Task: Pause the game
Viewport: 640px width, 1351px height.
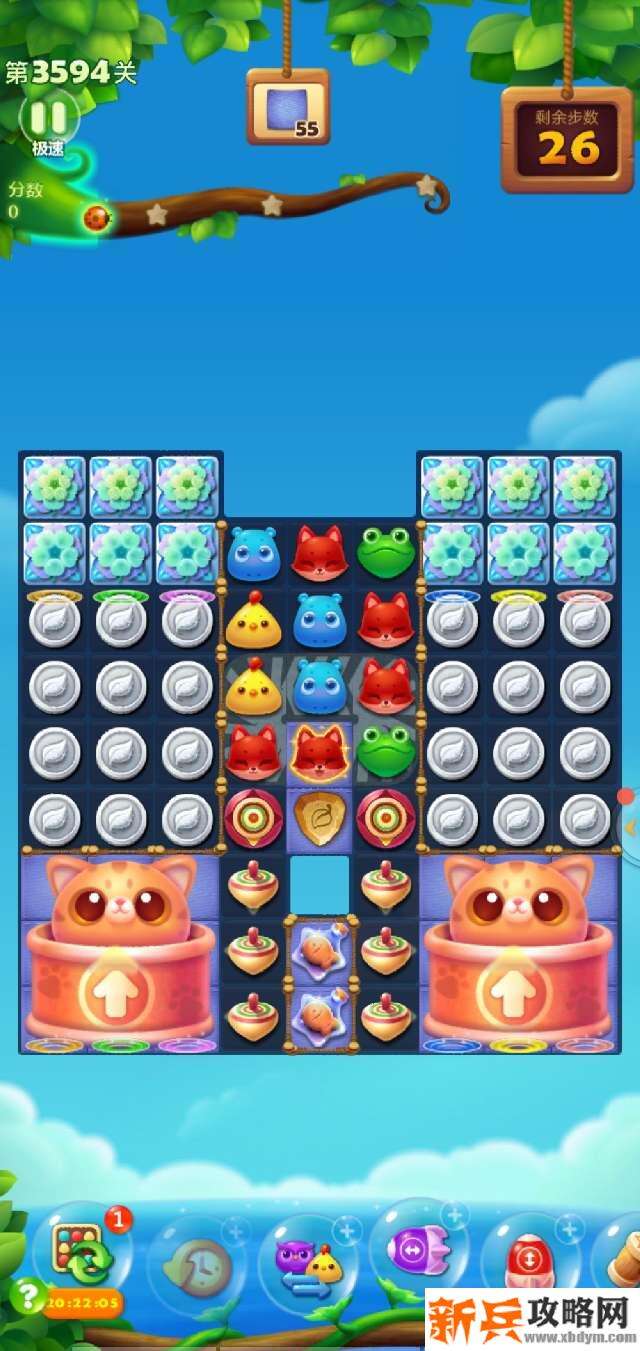Action: (x=47, y=119)
